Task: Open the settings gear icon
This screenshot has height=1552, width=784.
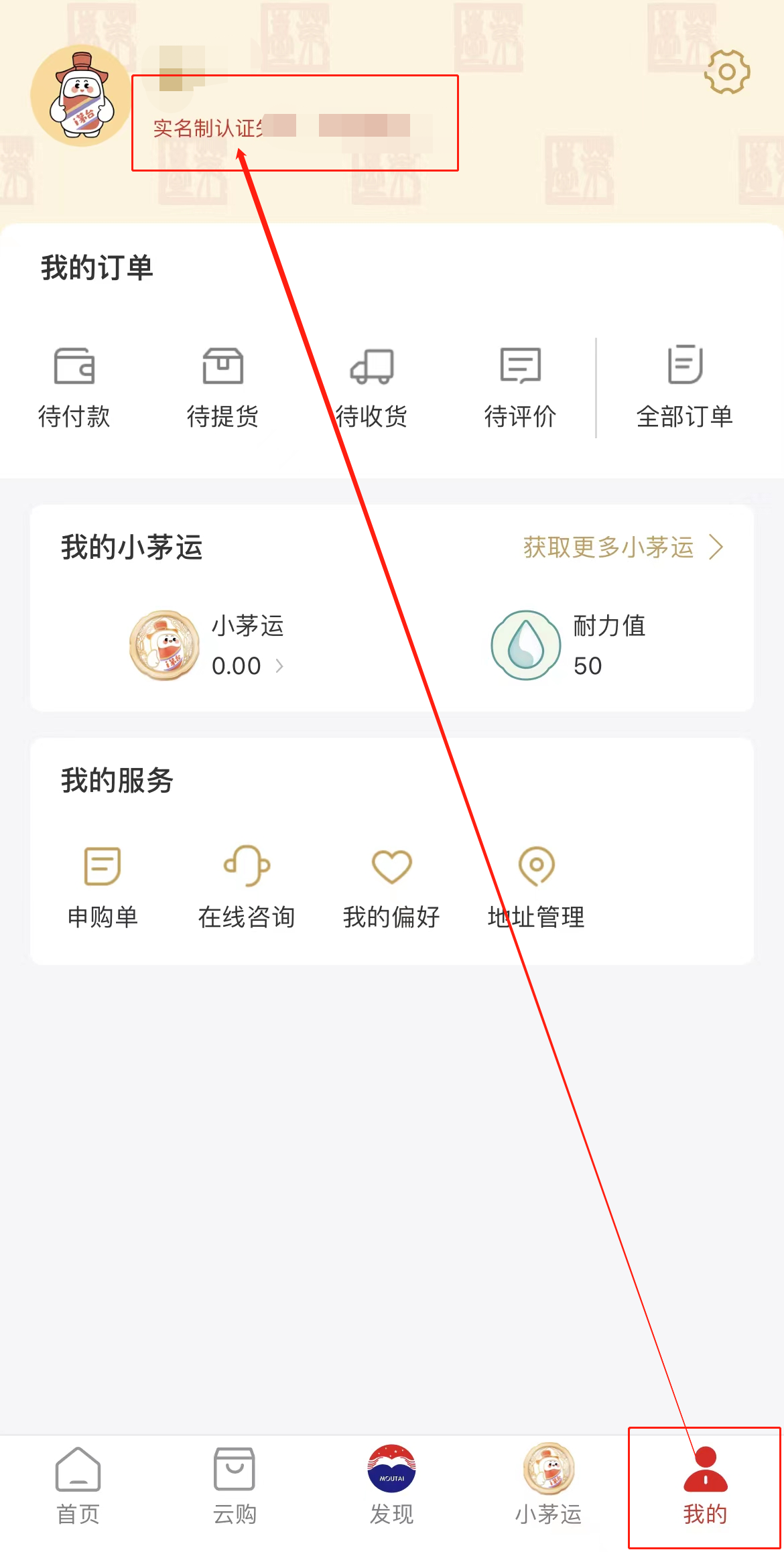Action: point(727,72)
